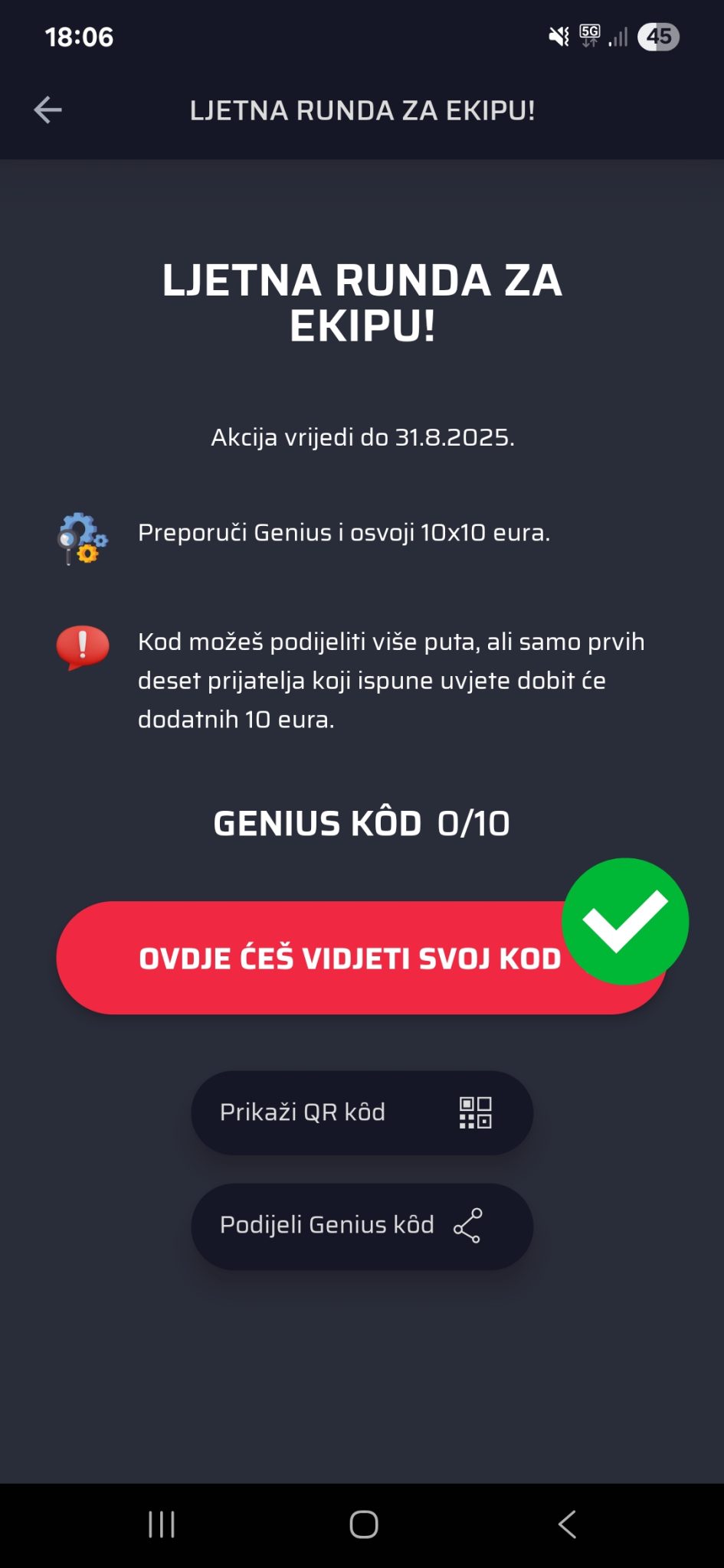The height and width of the screenshot is (1568, 724).
Task: Go to the phone's home screen
Action: (364, 1524)
